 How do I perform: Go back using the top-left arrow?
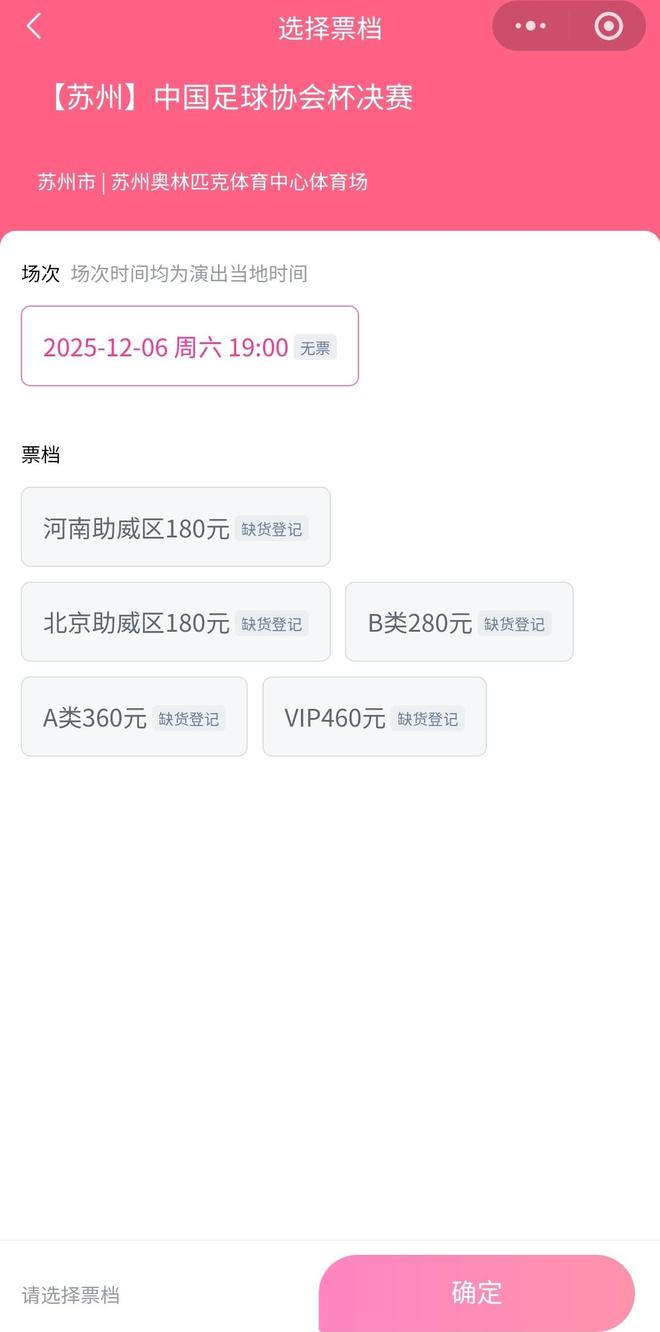click(34, 27)
